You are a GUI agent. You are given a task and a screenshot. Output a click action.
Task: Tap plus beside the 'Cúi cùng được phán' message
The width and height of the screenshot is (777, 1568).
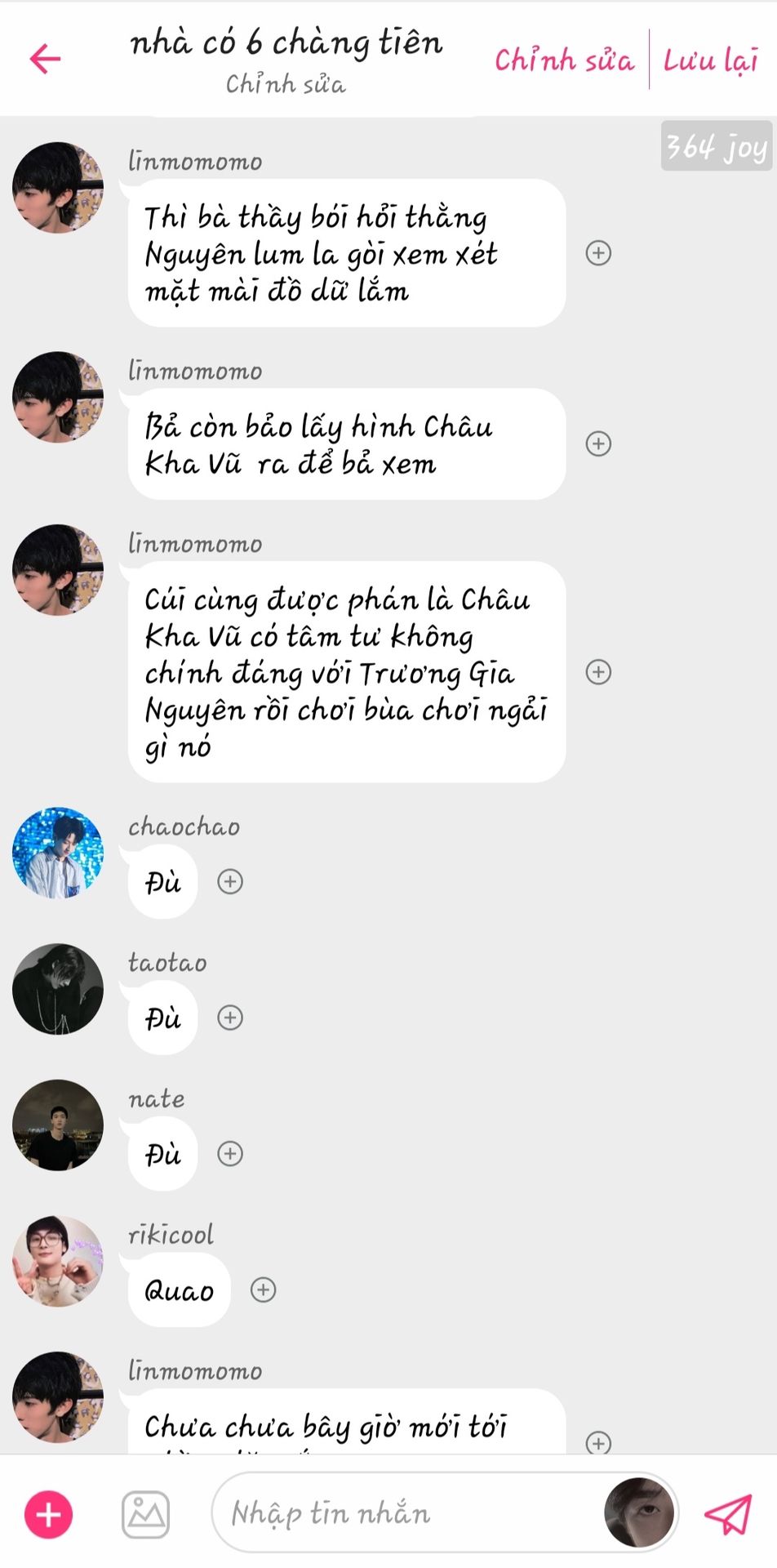(x=598, y=672)
